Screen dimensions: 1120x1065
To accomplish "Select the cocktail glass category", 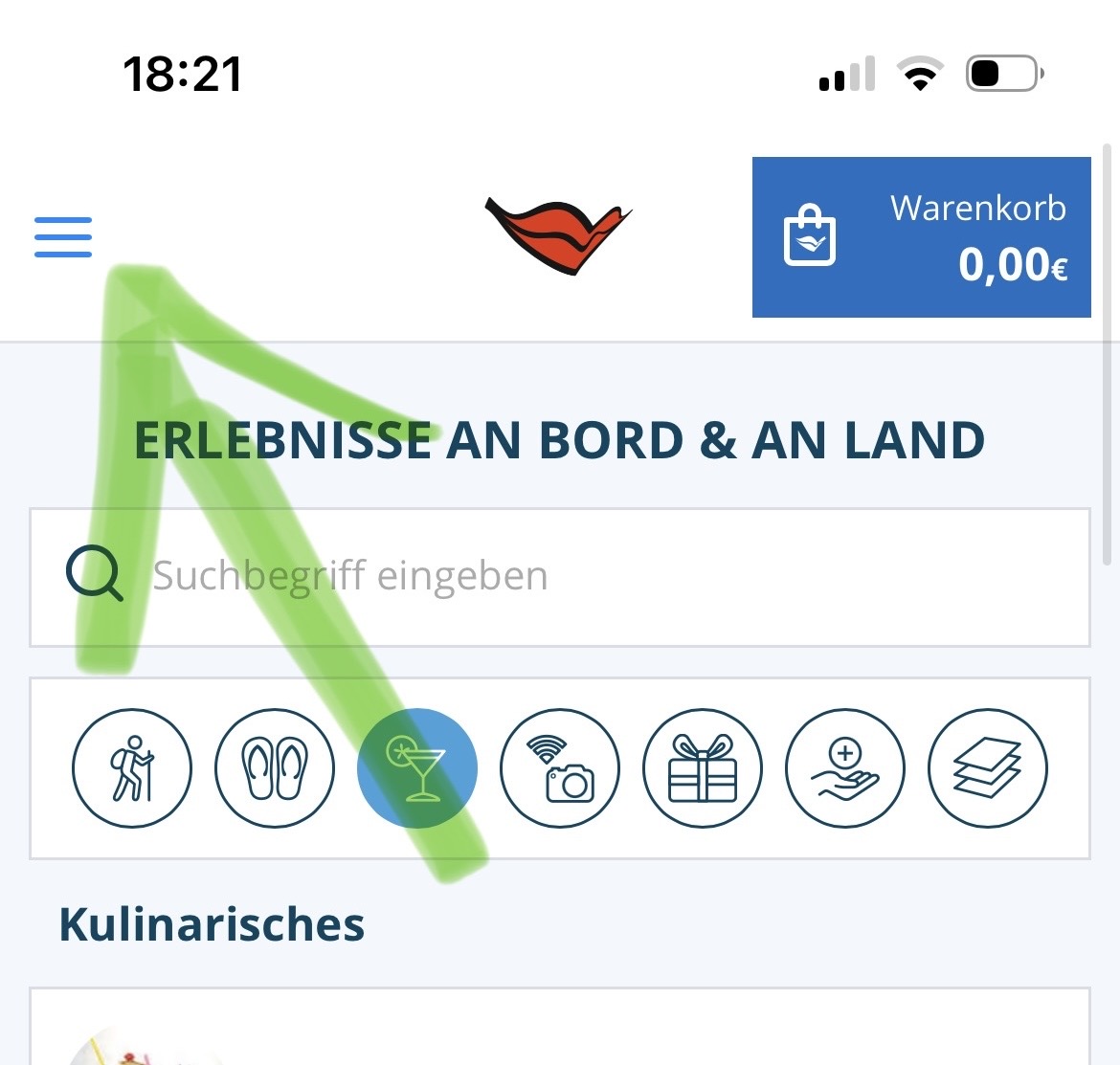I will [417, 768].
